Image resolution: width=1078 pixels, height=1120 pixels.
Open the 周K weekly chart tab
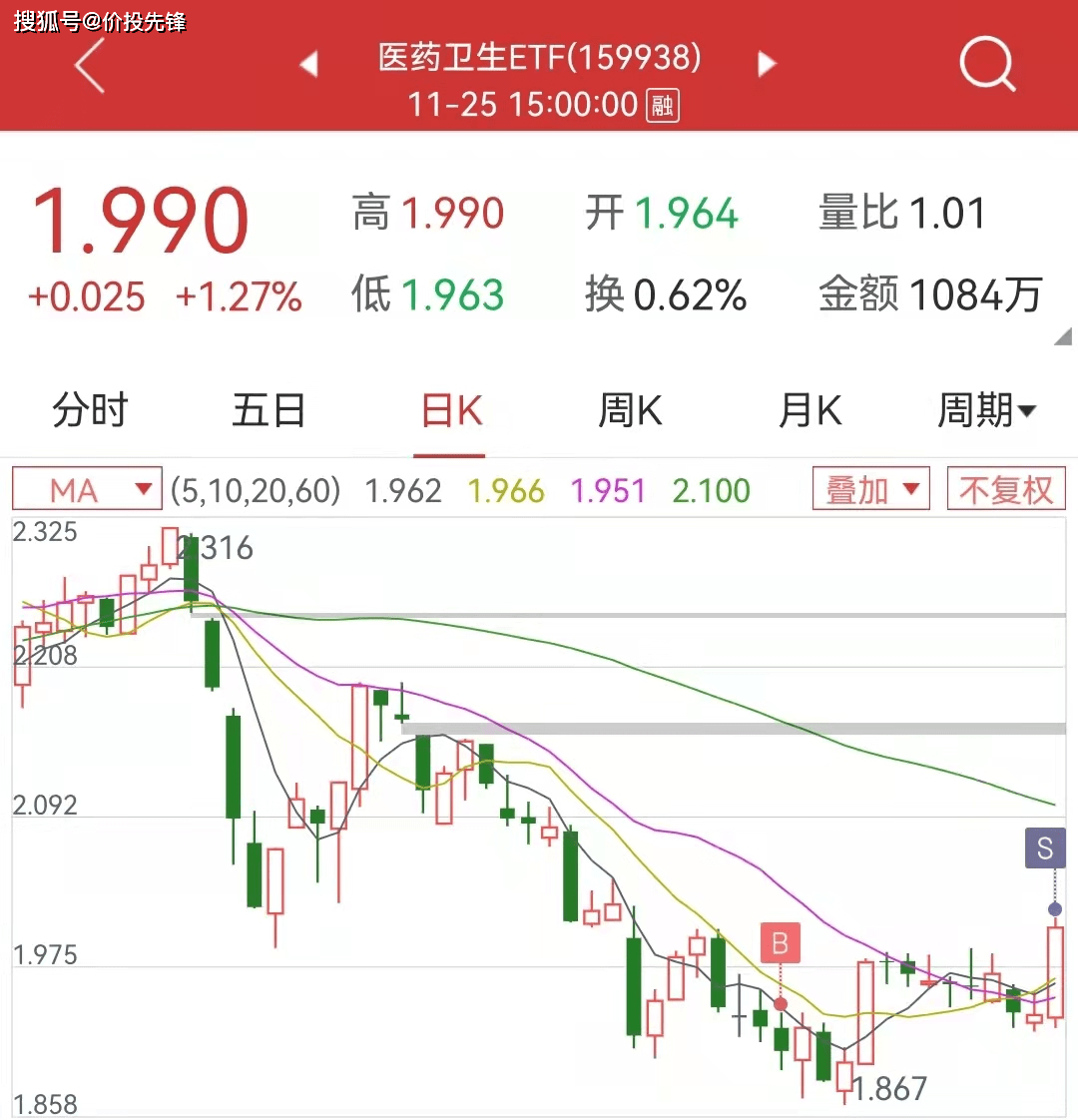629,410
